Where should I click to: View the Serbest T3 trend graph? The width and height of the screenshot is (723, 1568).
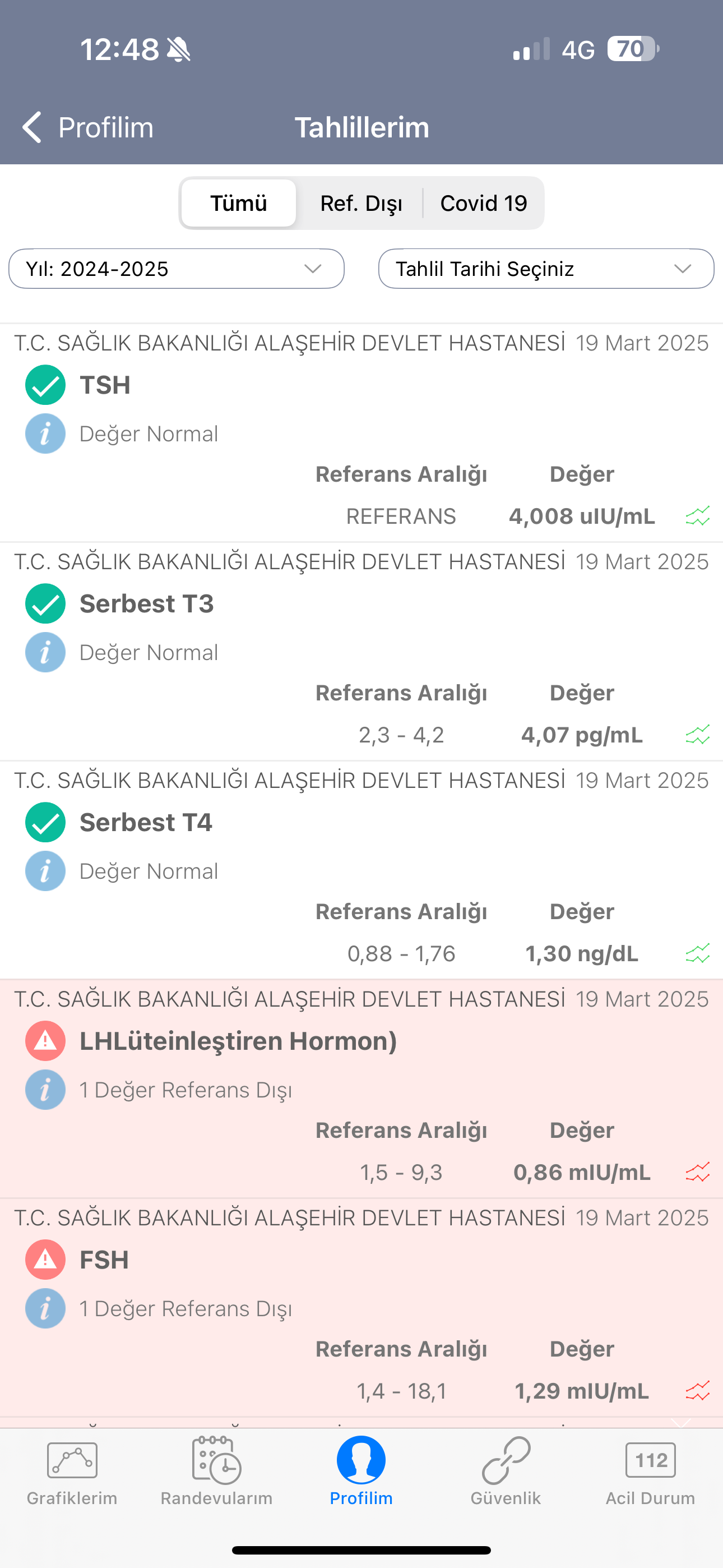point(697,735)
